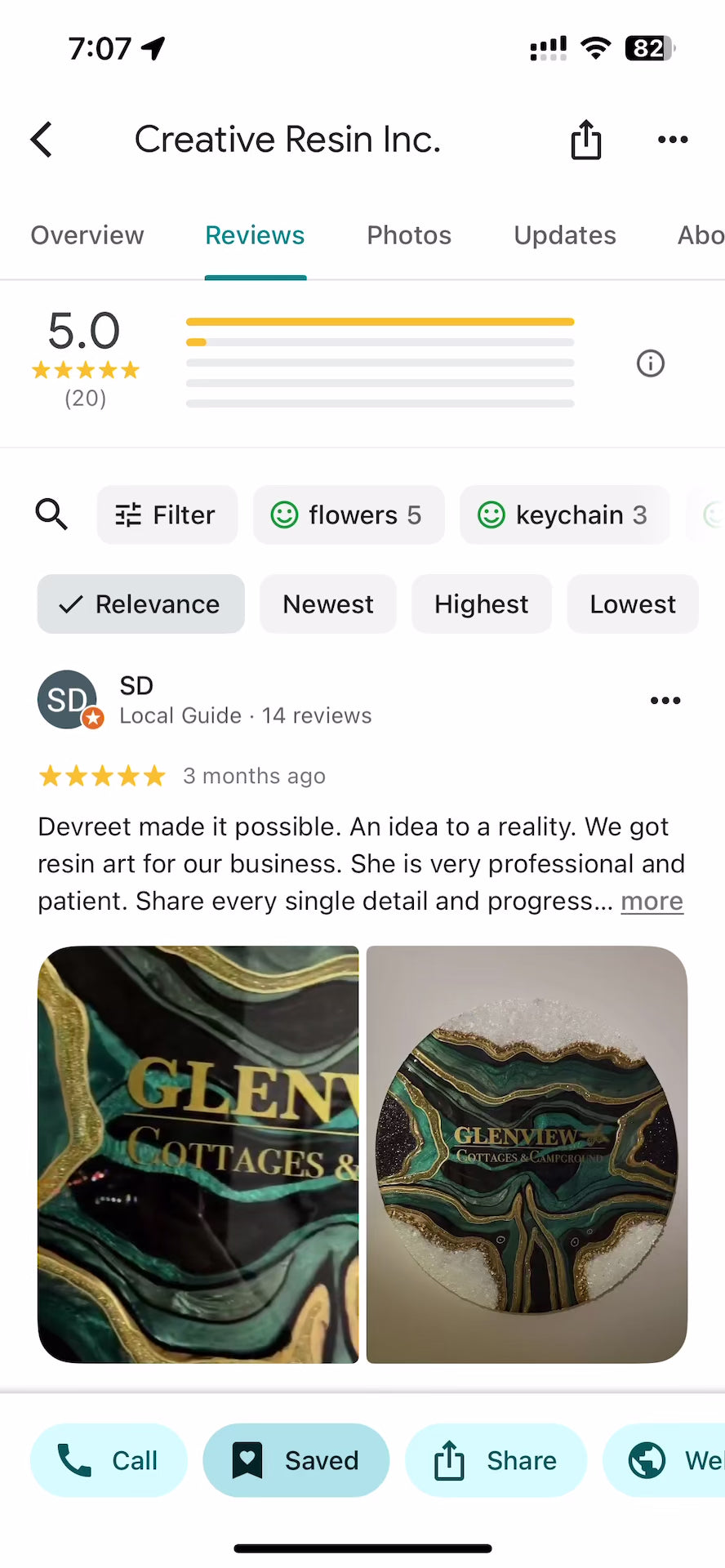The width and height of the screenshot is (725, 1568).
Task: Filter reviews by flowers keyword
Action: pos(349,514)
